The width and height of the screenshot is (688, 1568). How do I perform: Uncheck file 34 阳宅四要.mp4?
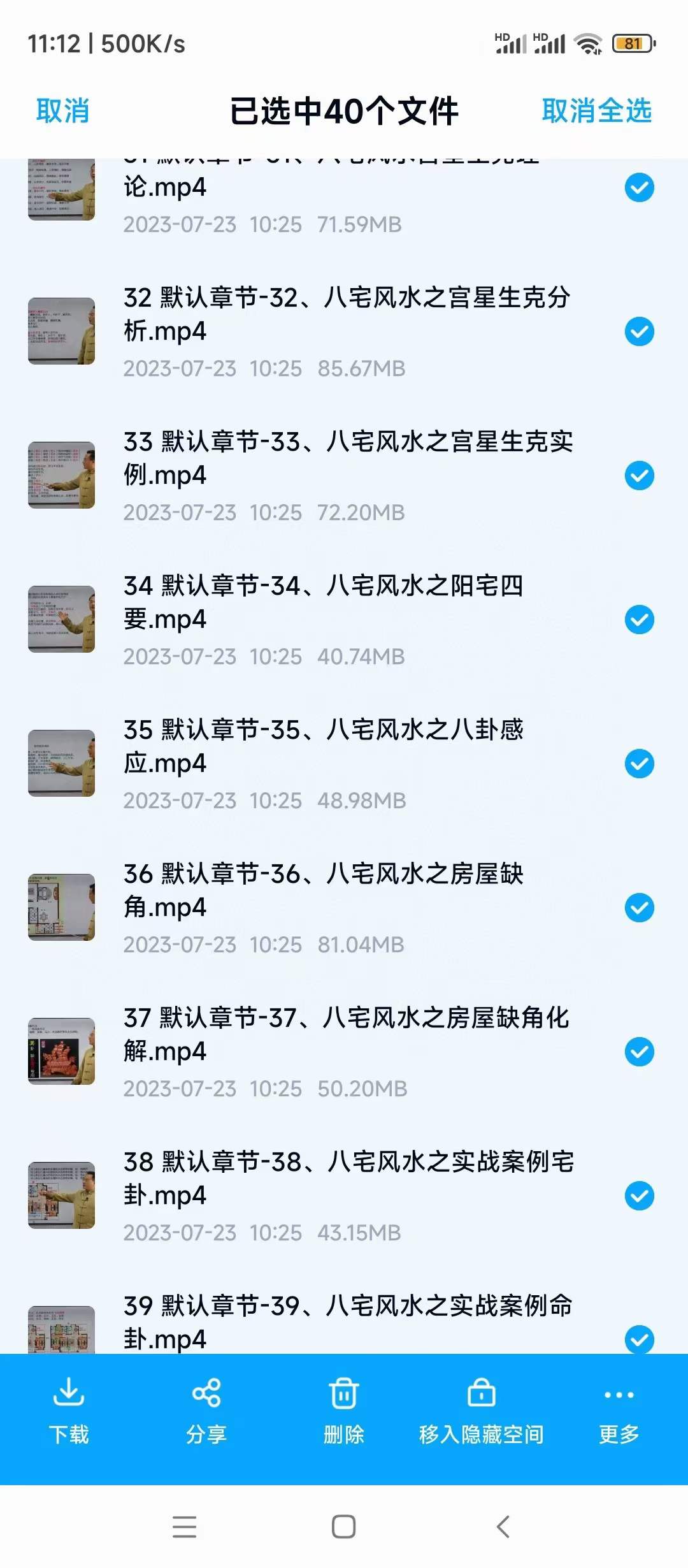[639, 618]
